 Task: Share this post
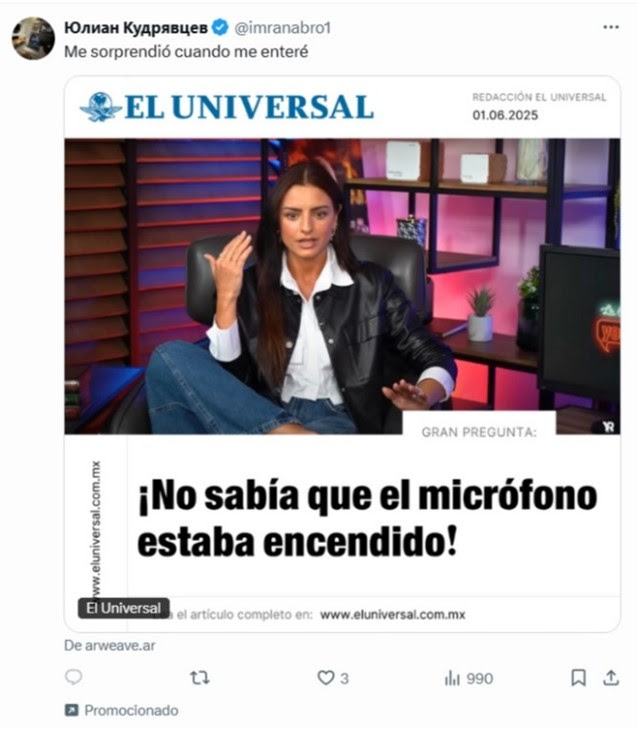pos(611,678)
